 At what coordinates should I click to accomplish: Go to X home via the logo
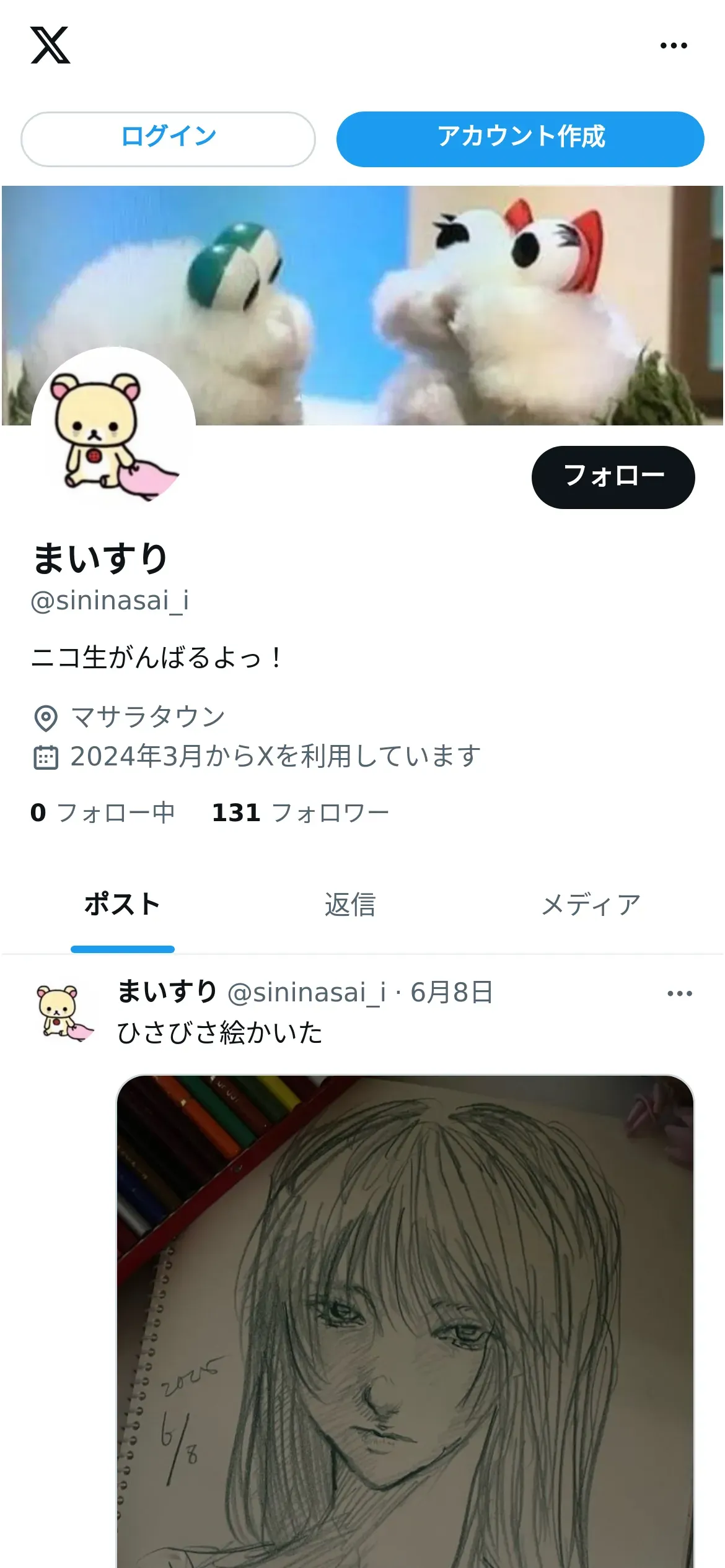(x=50, y=45)
